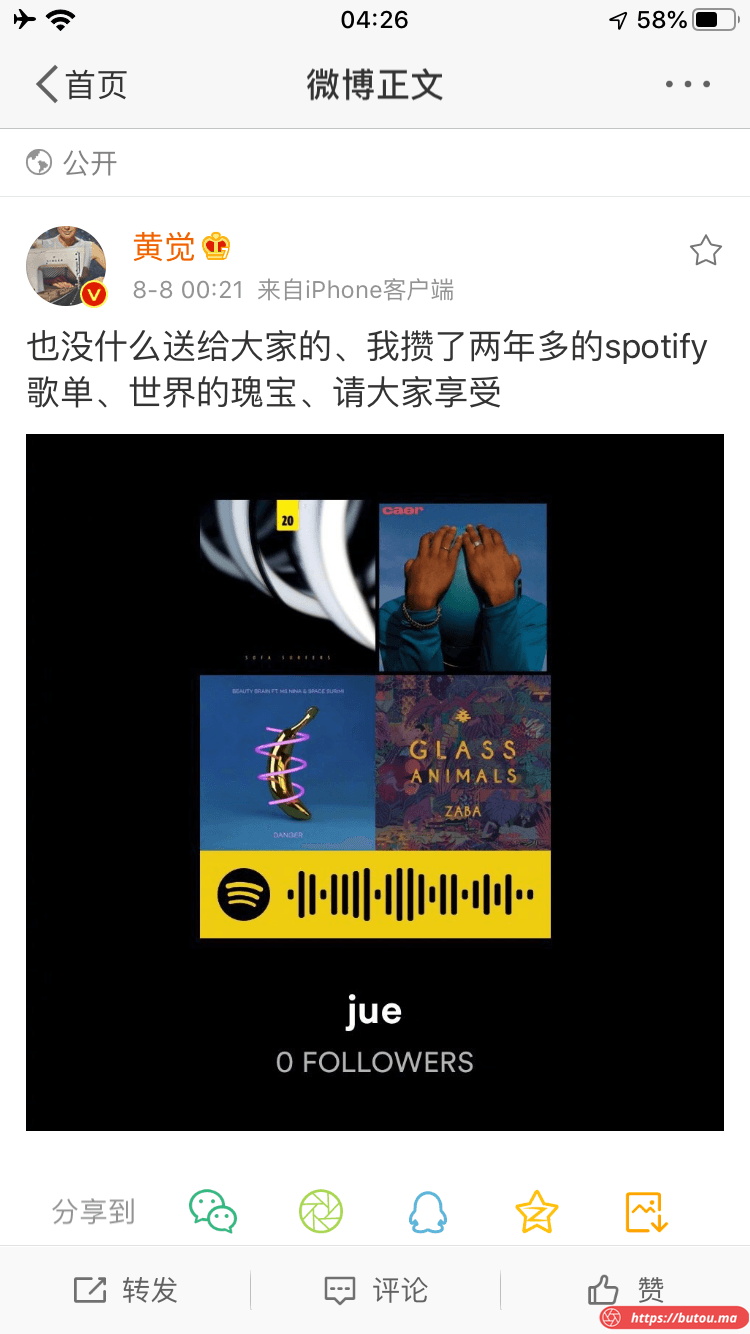The width and height of the screenshot is (750, 1334).
Task: Favorite this post with the star icon
Action: pos(705,251)
